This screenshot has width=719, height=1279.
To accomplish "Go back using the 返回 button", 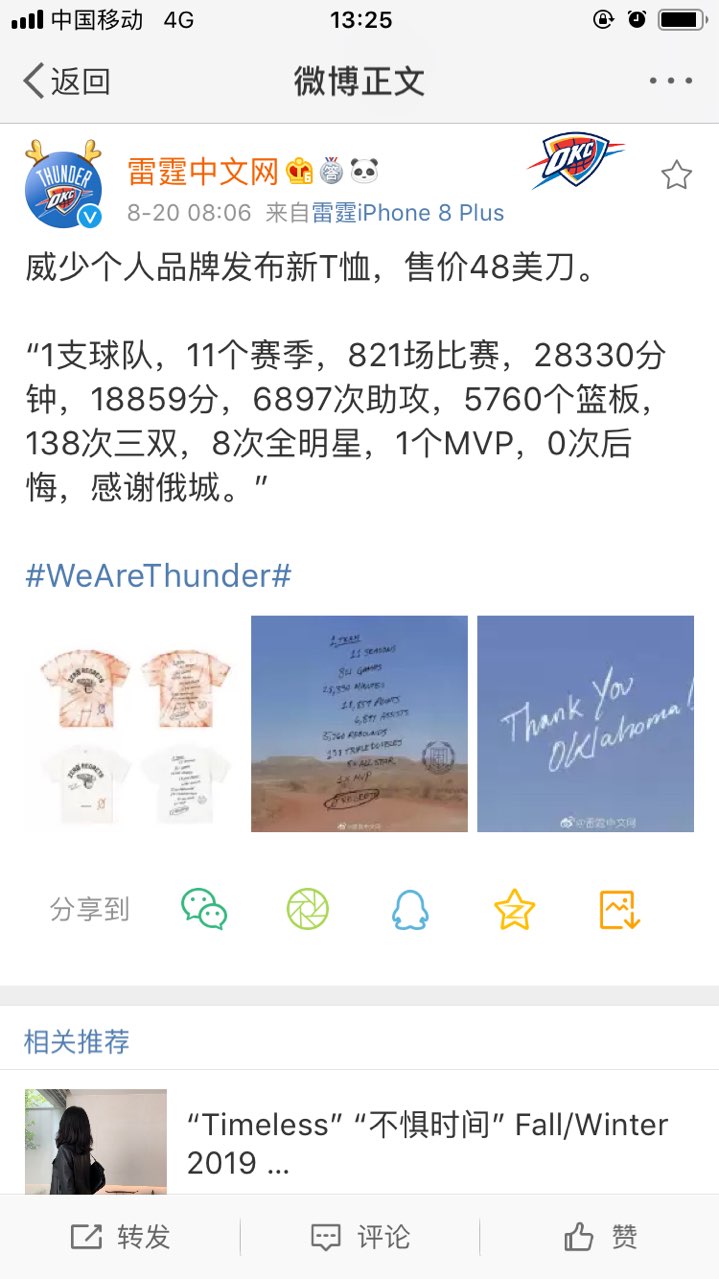I will [x=66, y=82].
